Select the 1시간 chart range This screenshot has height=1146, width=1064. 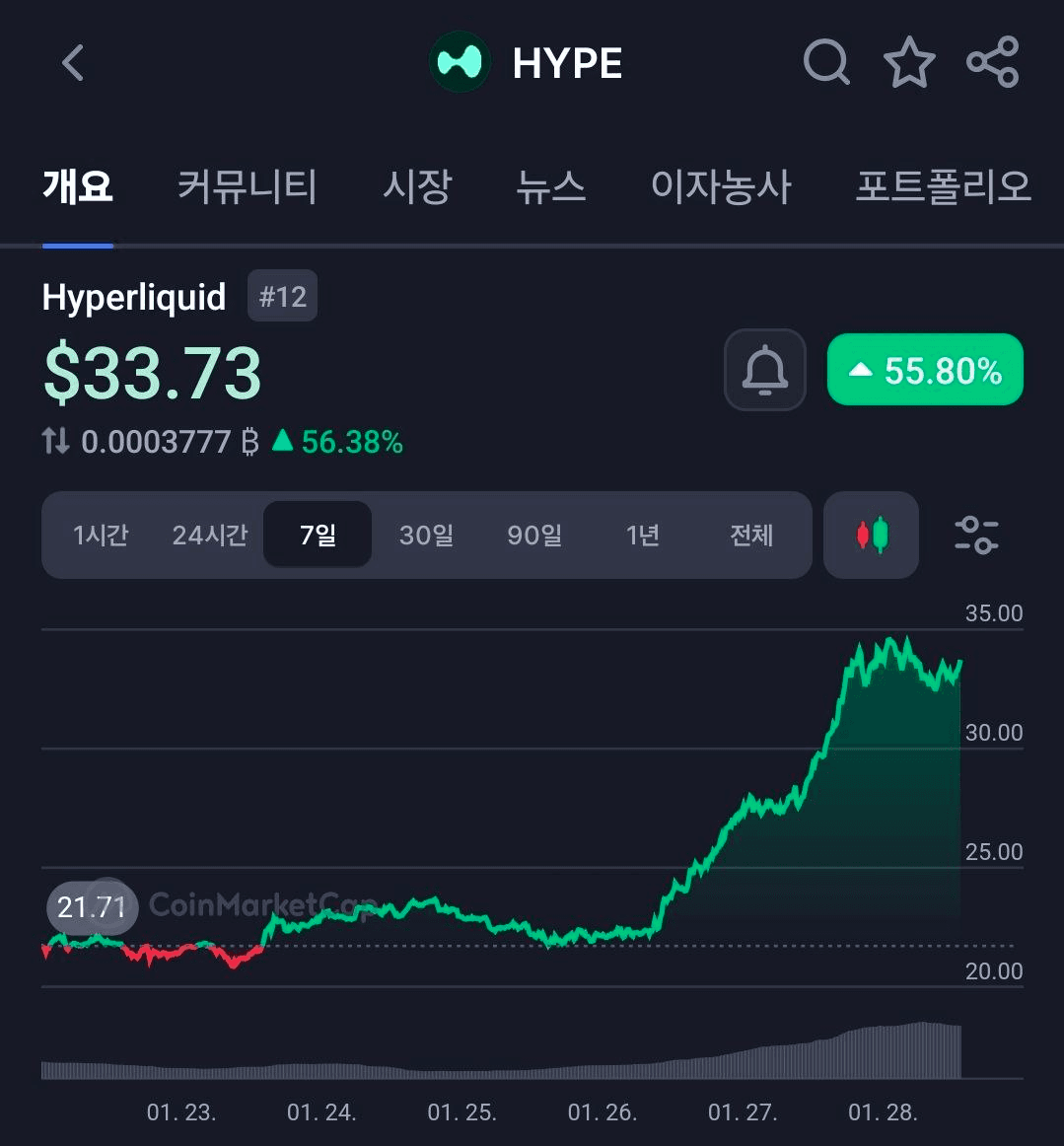[101, 536]
